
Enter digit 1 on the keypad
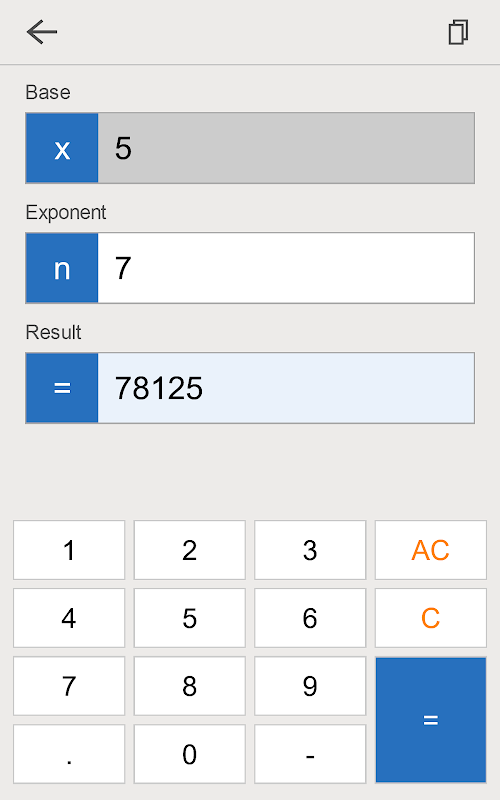click(69, 550)
